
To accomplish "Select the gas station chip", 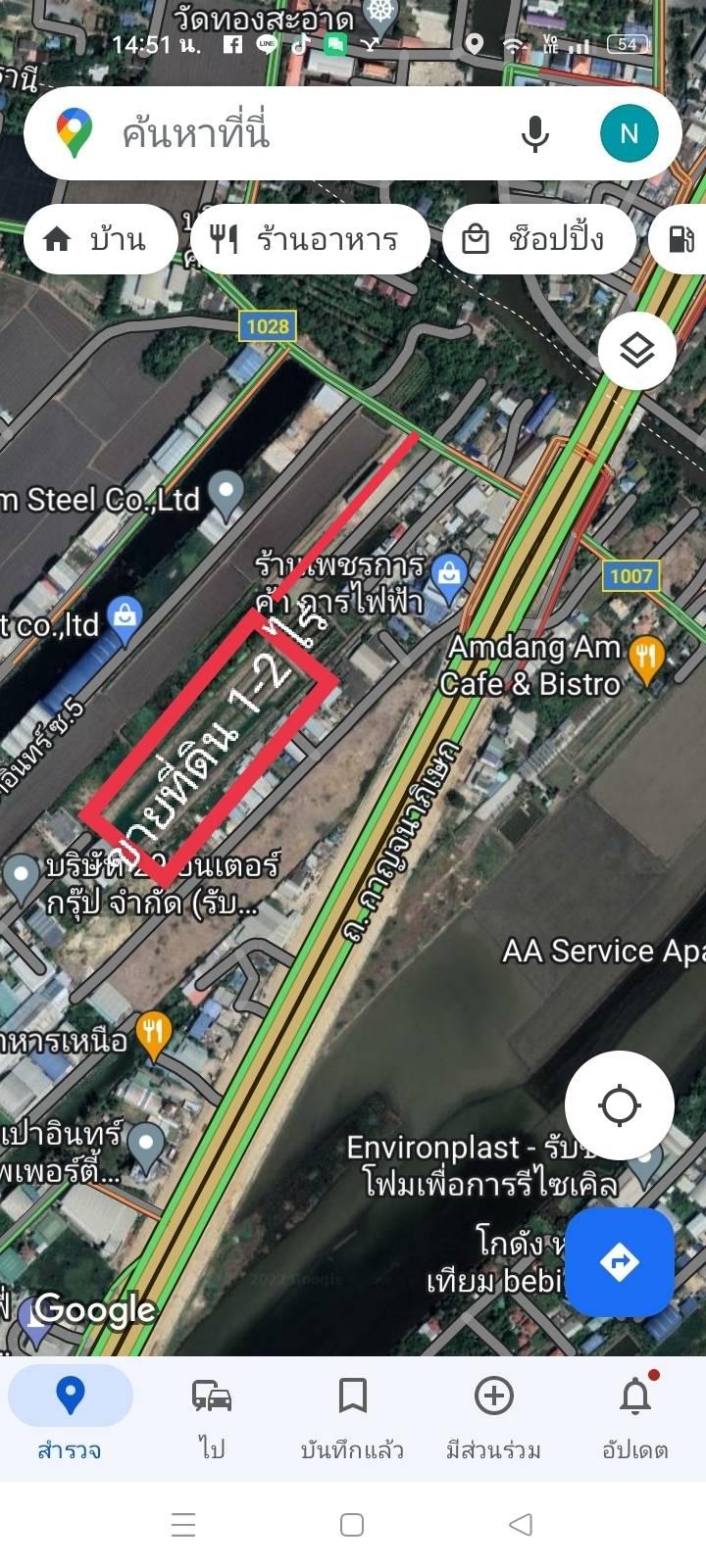I will (x=679, y=239).
